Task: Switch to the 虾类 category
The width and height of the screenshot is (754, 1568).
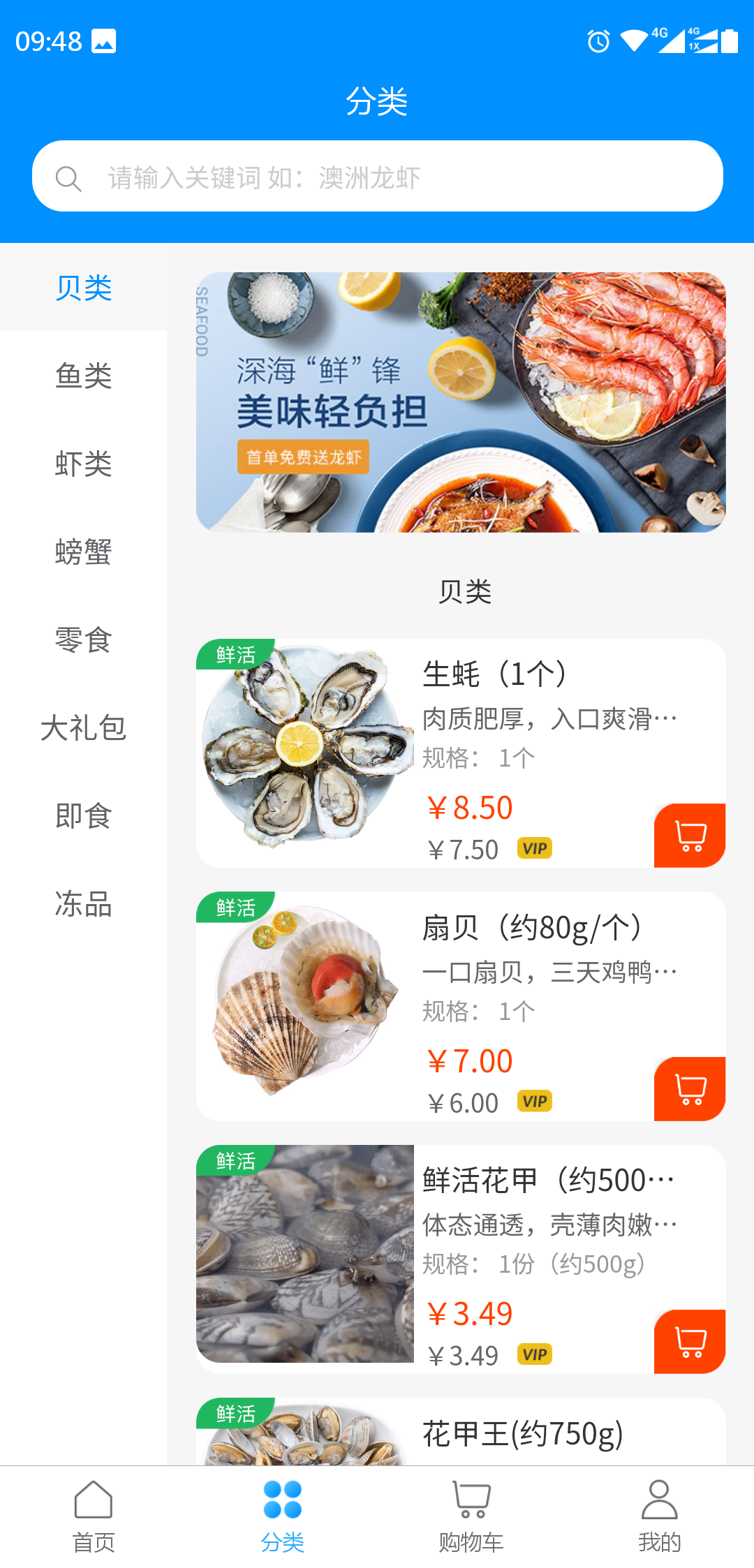Action: click(83, 464)
